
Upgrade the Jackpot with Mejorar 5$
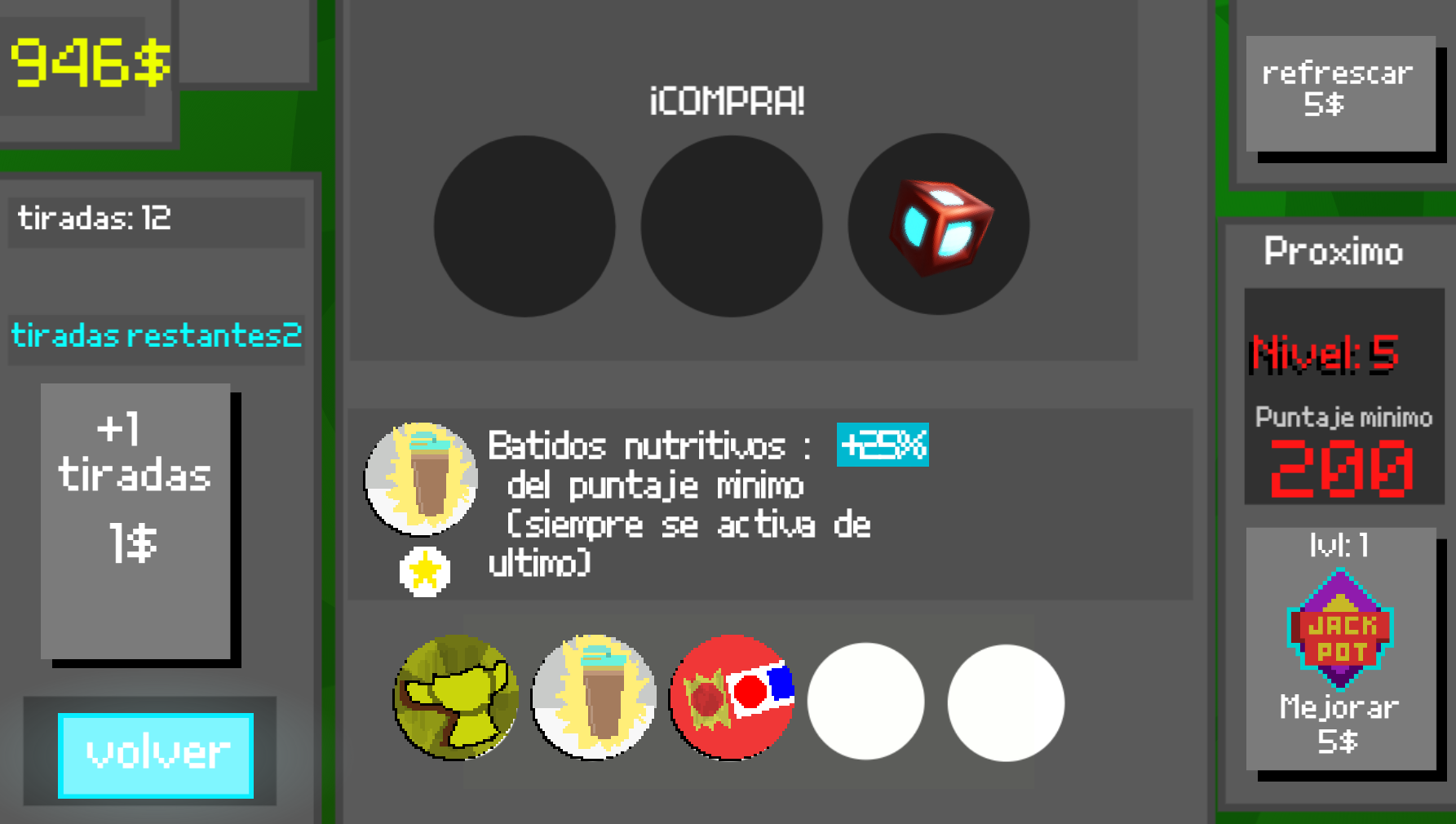[x=1340, y=649]
